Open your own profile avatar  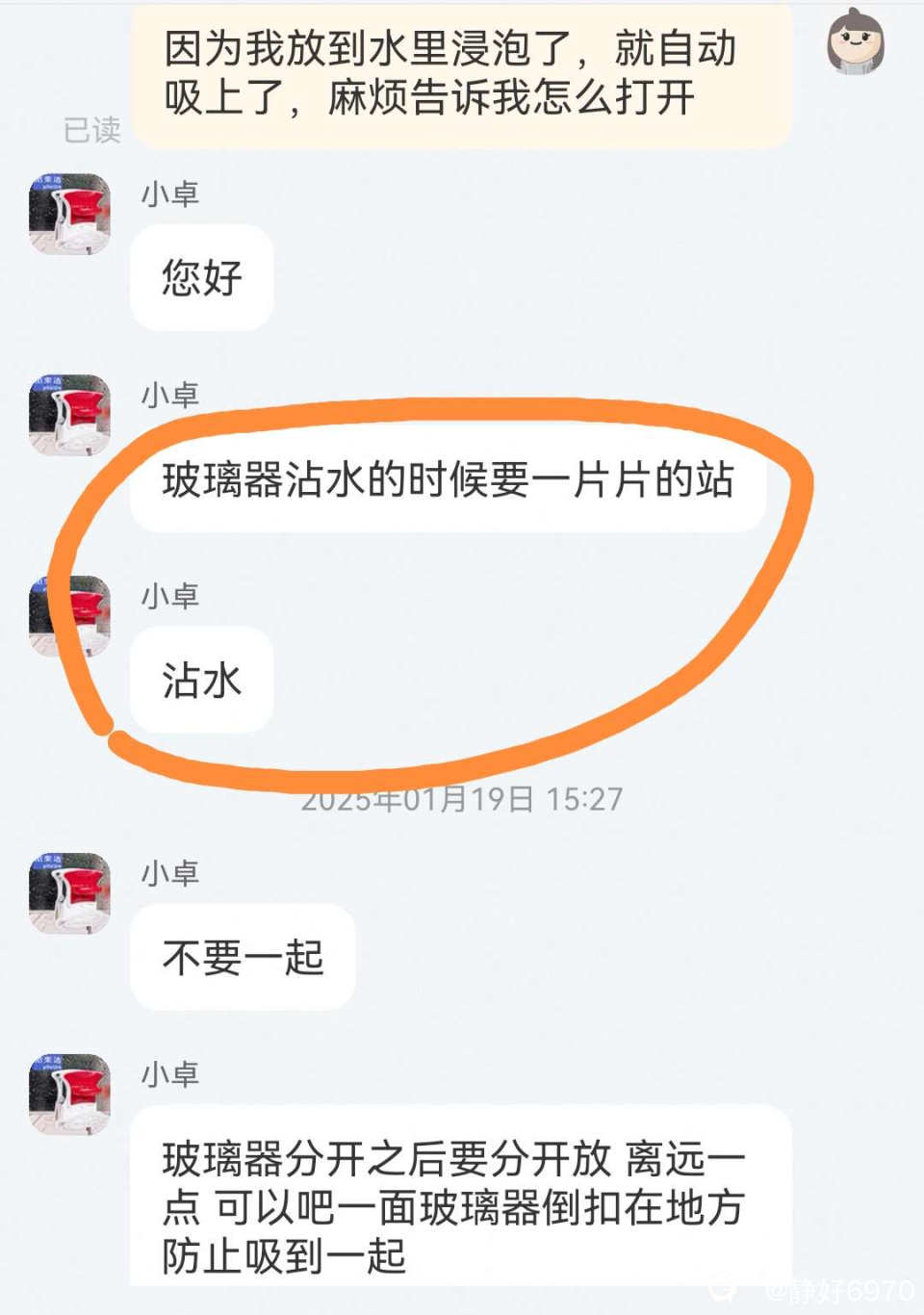[x=855, y=42]
